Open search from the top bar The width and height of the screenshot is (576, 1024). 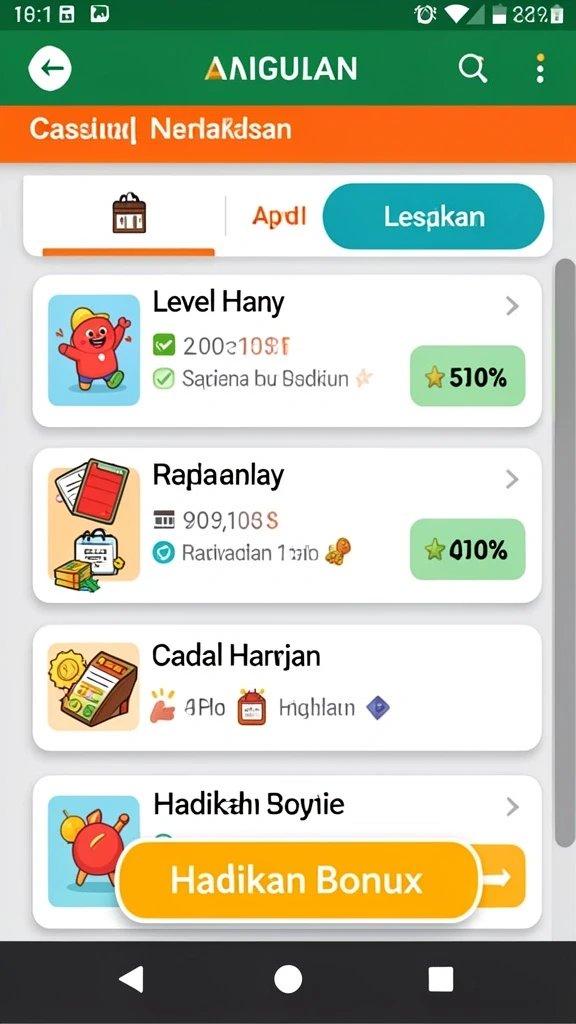coord(473,68)
